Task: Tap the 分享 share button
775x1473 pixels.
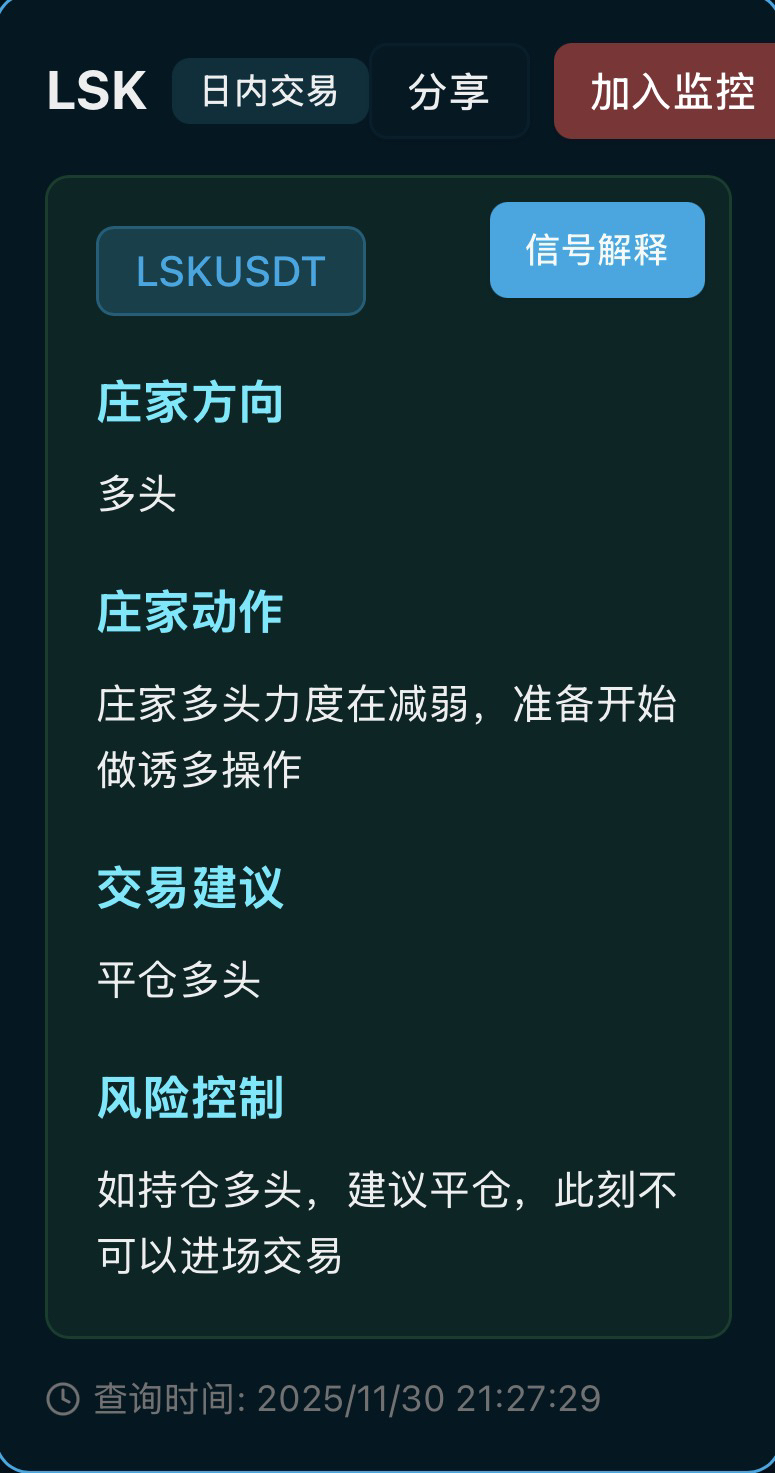Action: pyautogui.click(x=449, y=92)
